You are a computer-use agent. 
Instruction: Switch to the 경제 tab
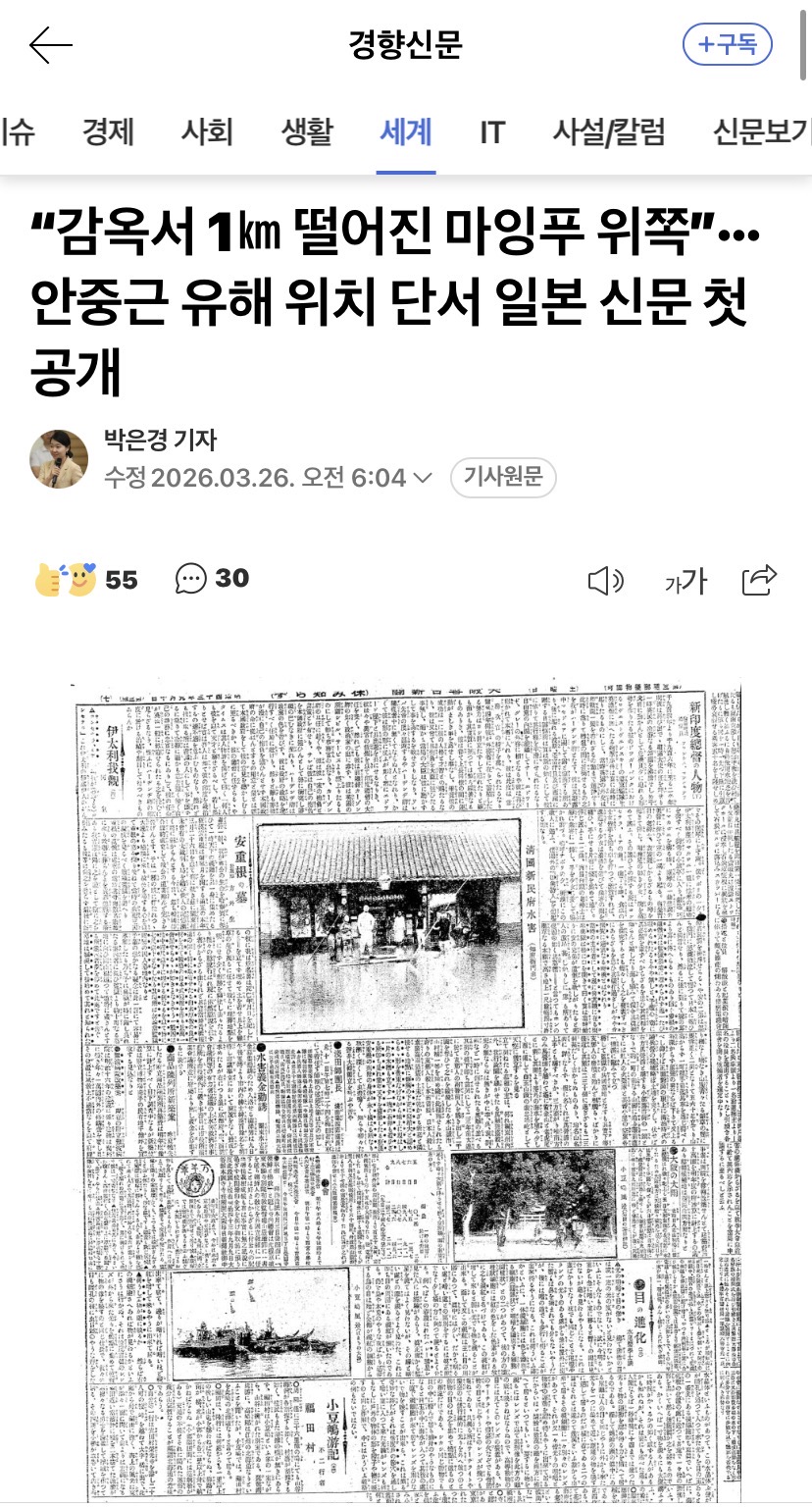[x=108, y=131]
